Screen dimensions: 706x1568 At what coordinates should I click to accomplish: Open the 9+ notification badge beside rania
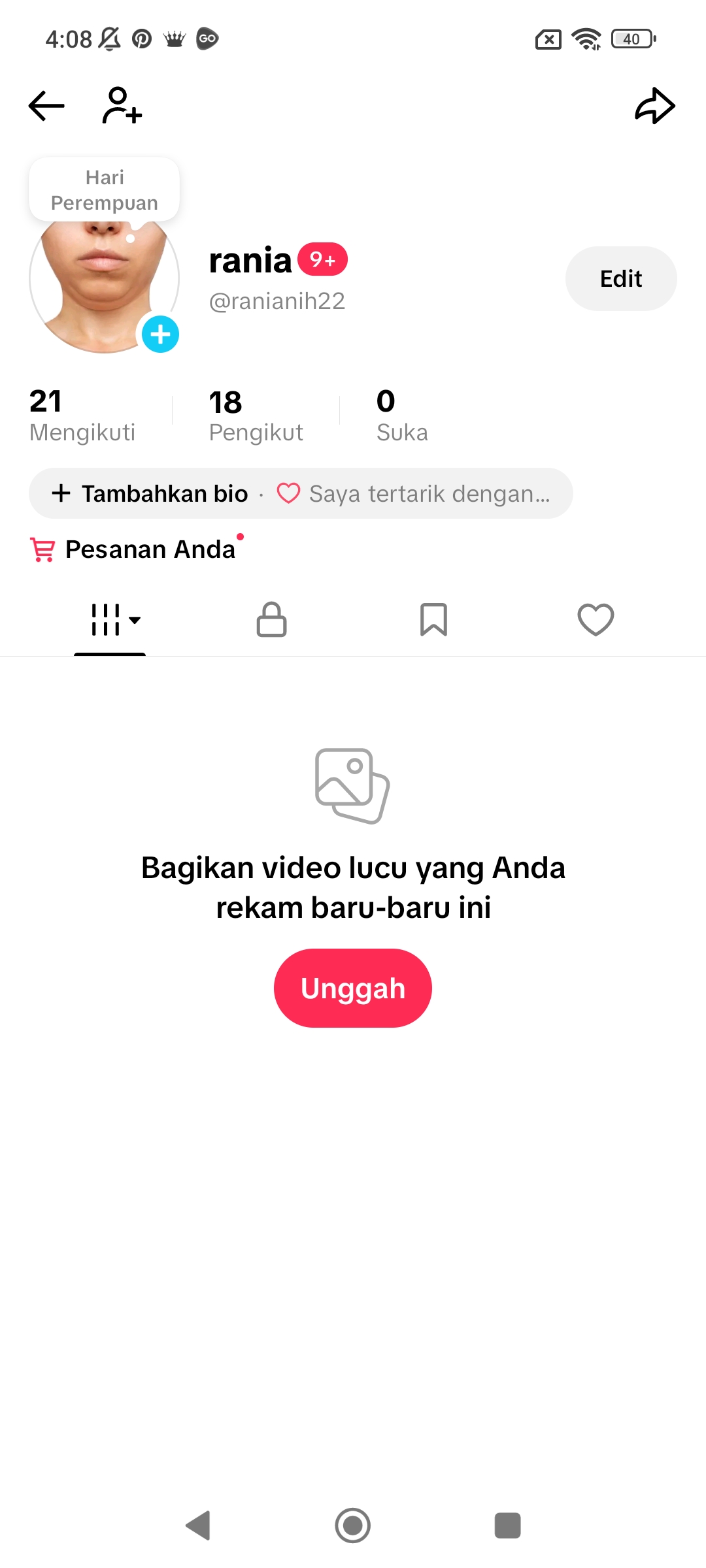(x=322, y=260)
